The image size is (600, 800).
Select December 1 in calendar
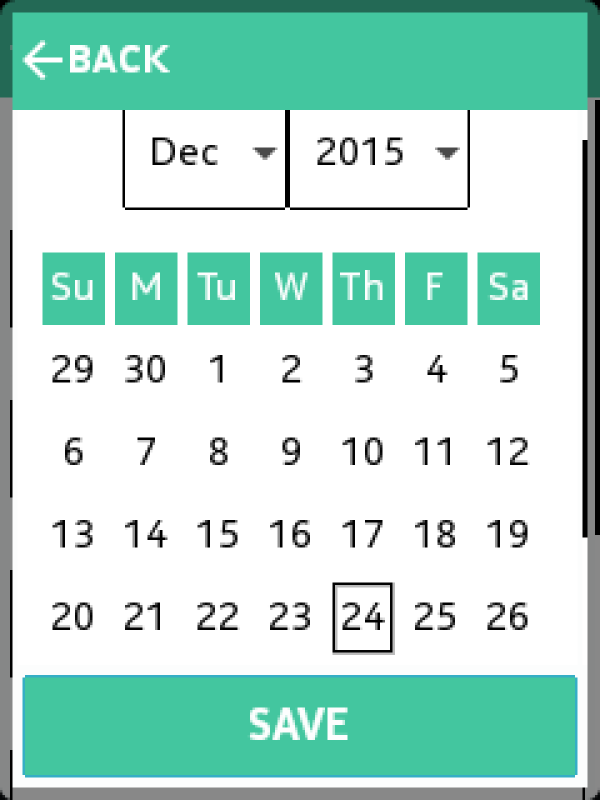[217, 371]
